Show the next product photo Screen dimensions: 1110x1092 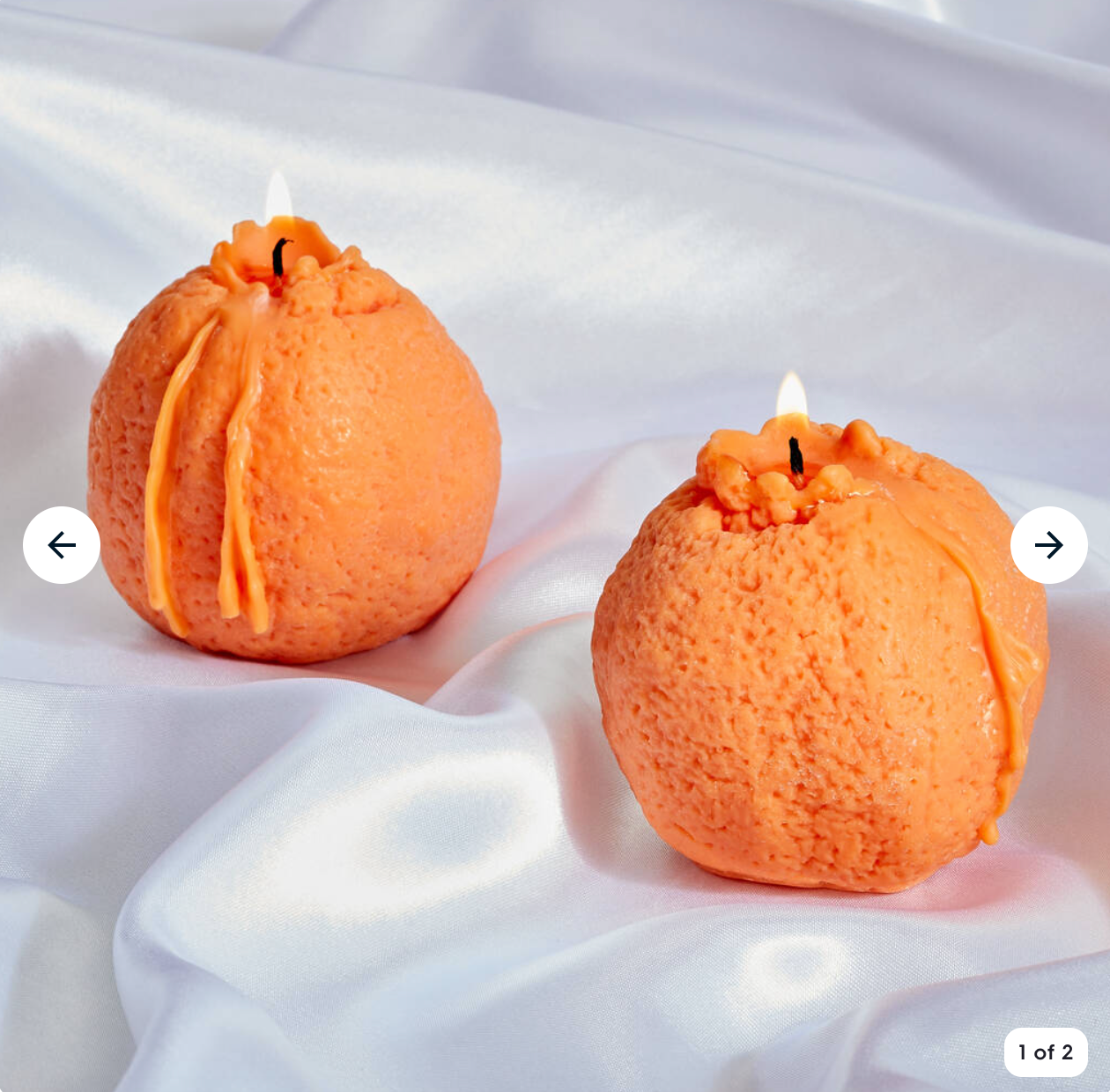(1048, 545)
